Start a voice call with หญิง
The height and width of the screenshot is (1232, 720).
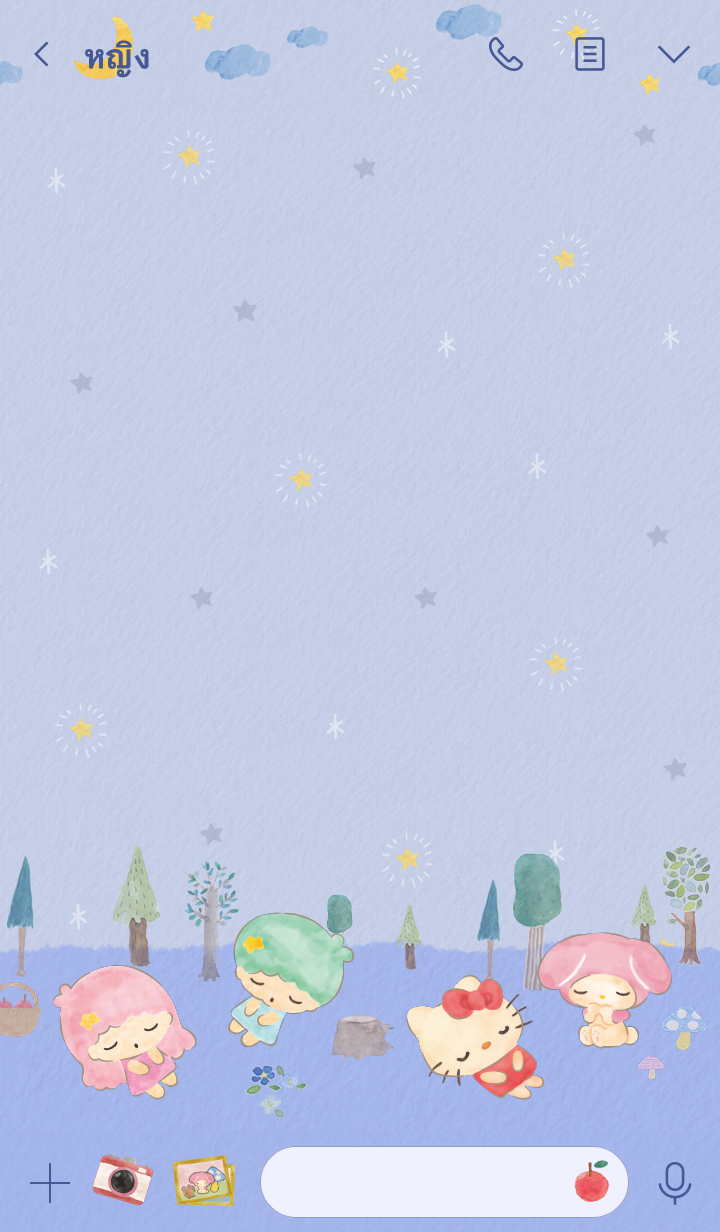coord(505,54)
